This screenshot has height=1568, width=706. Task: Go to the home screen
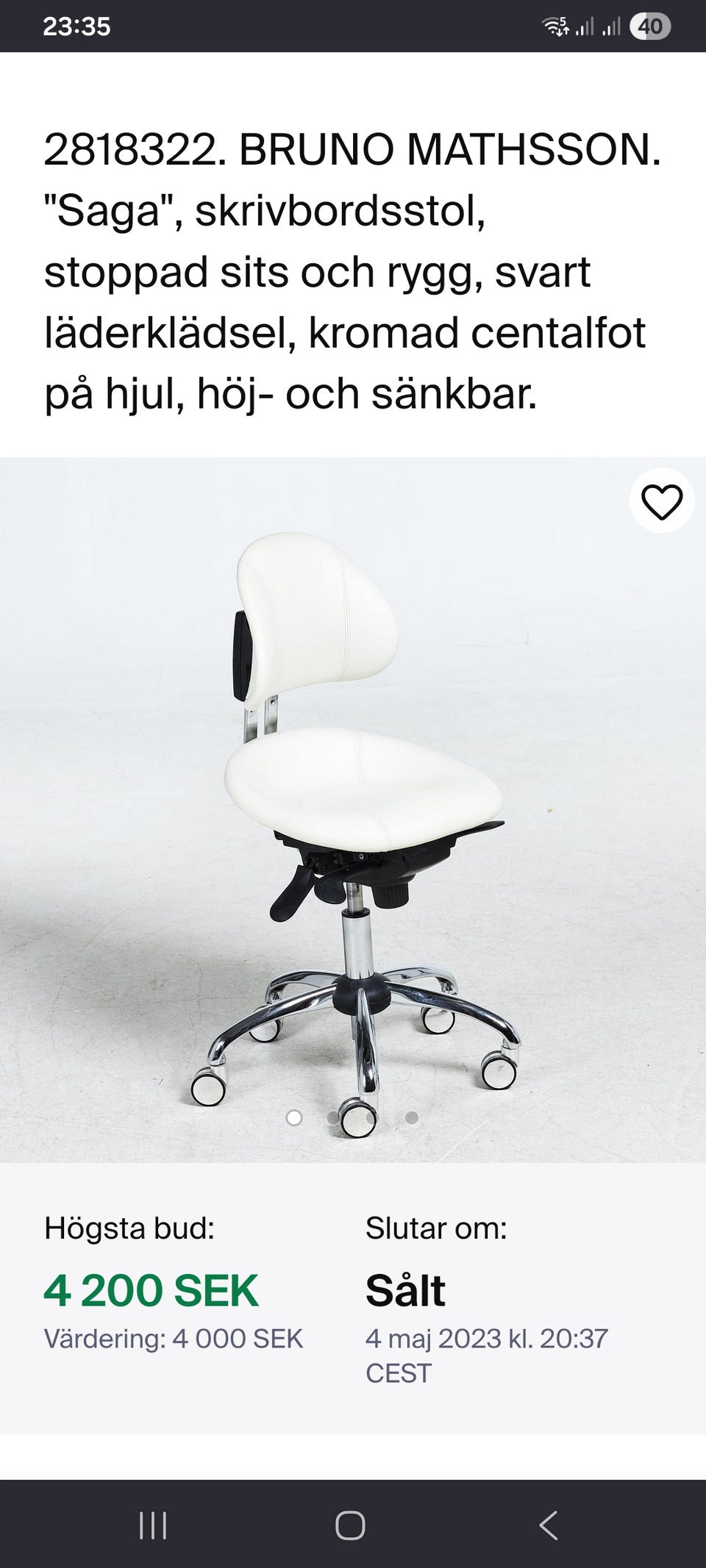pyautogui.click(x=350, y=1525)
